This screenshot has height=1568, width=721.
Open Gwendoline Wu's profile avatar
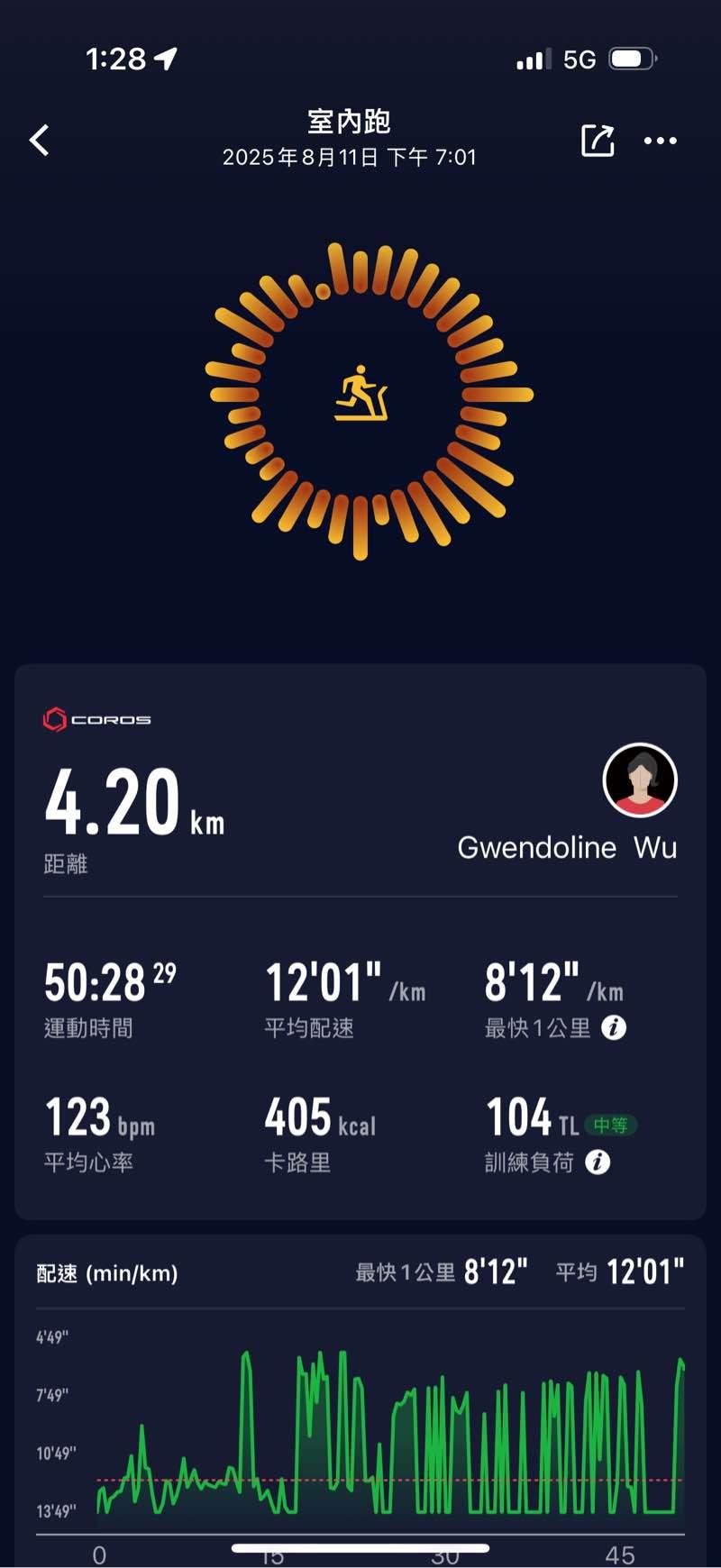pyautogui.click(x=640, y=780)
